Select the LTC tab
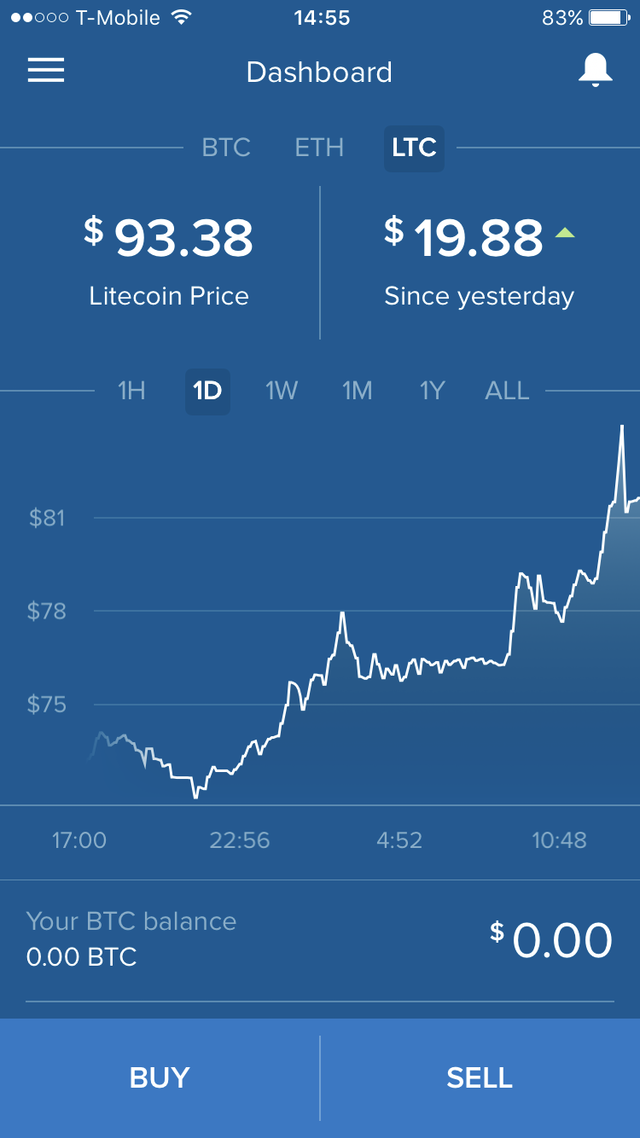Viewport: 640px width, 1138px height. click(x=414, y=148)
